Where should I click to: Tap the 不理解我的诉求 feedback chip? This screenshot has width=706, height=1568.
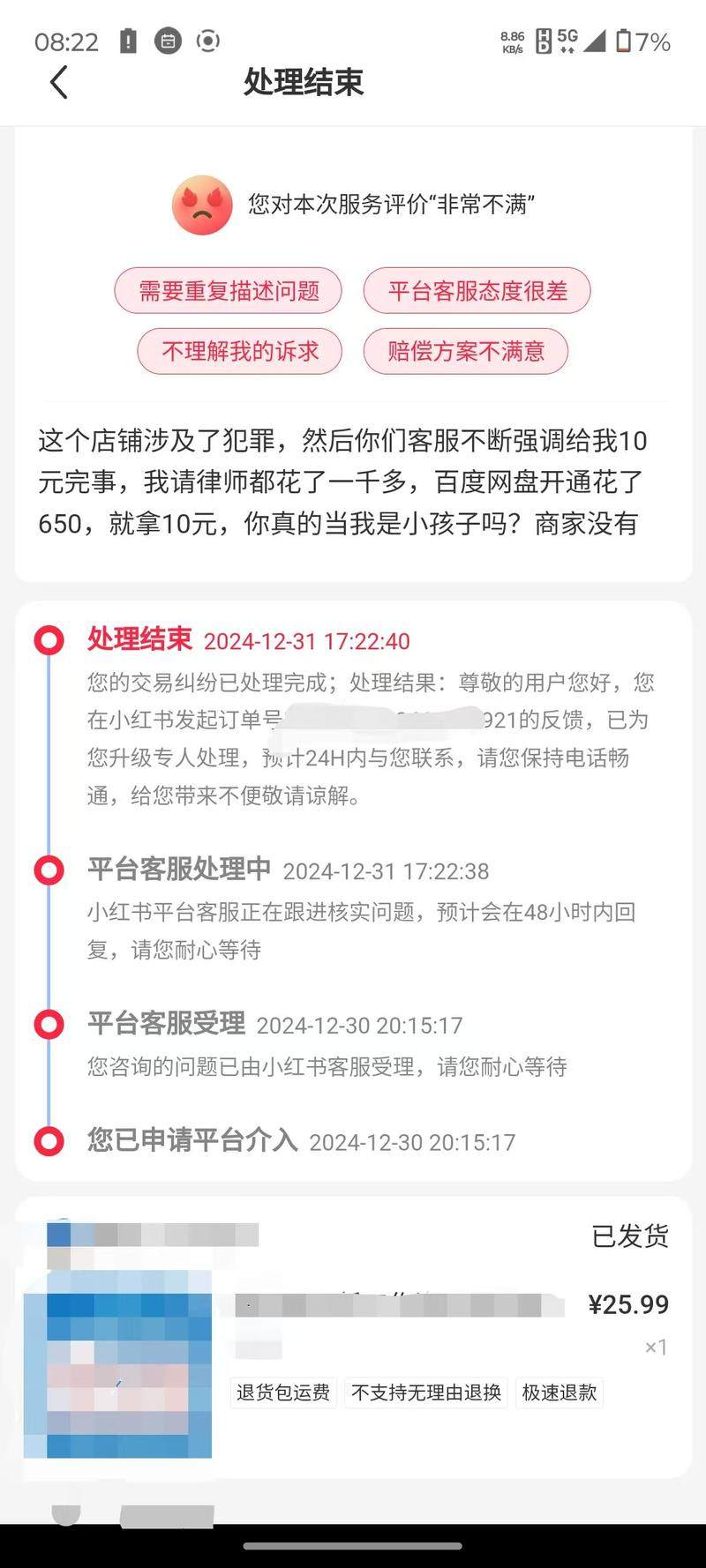tap(239, 351)
